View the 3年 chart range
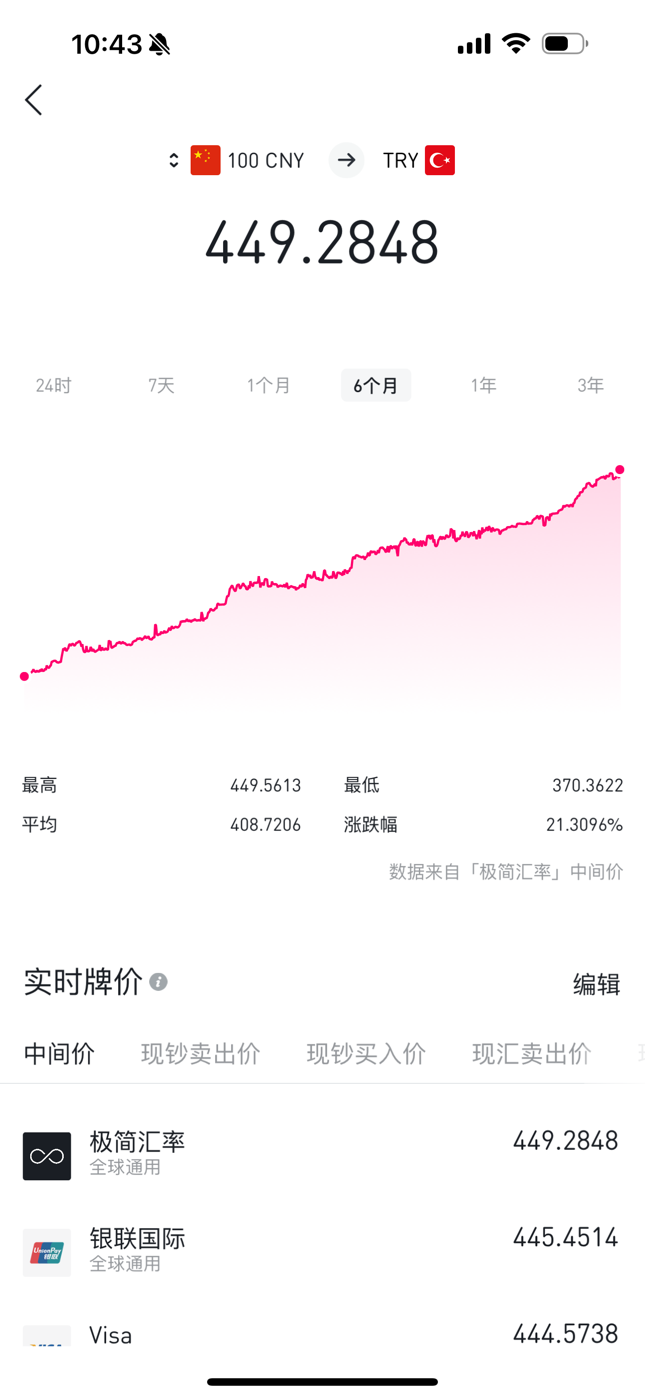Image resolution: width=645 pixels, height=1398 pixels. pos(591,386)
